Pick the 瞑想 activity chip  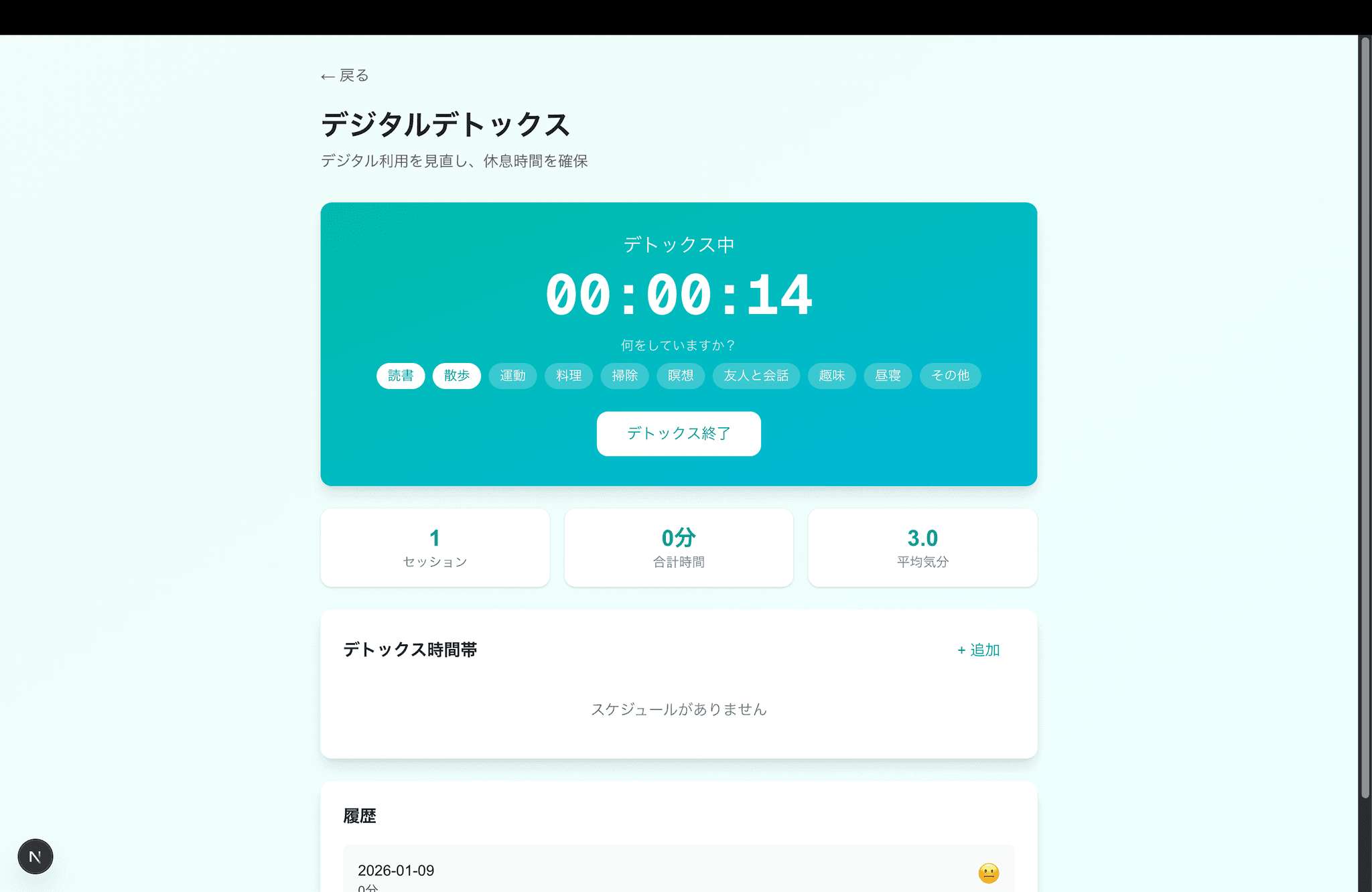[681, 376]
